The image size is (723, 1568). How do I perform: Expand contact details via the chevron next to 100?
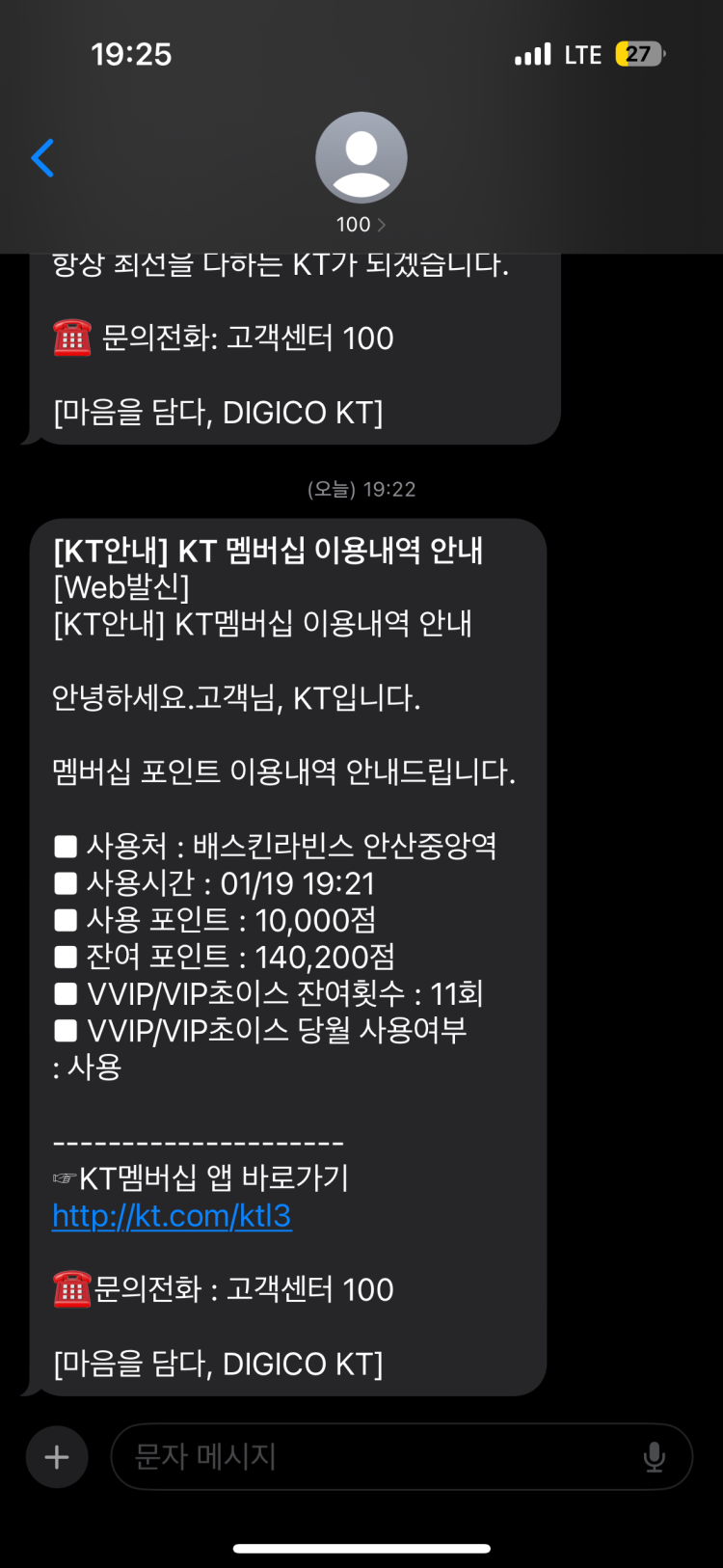pos(382,224)
